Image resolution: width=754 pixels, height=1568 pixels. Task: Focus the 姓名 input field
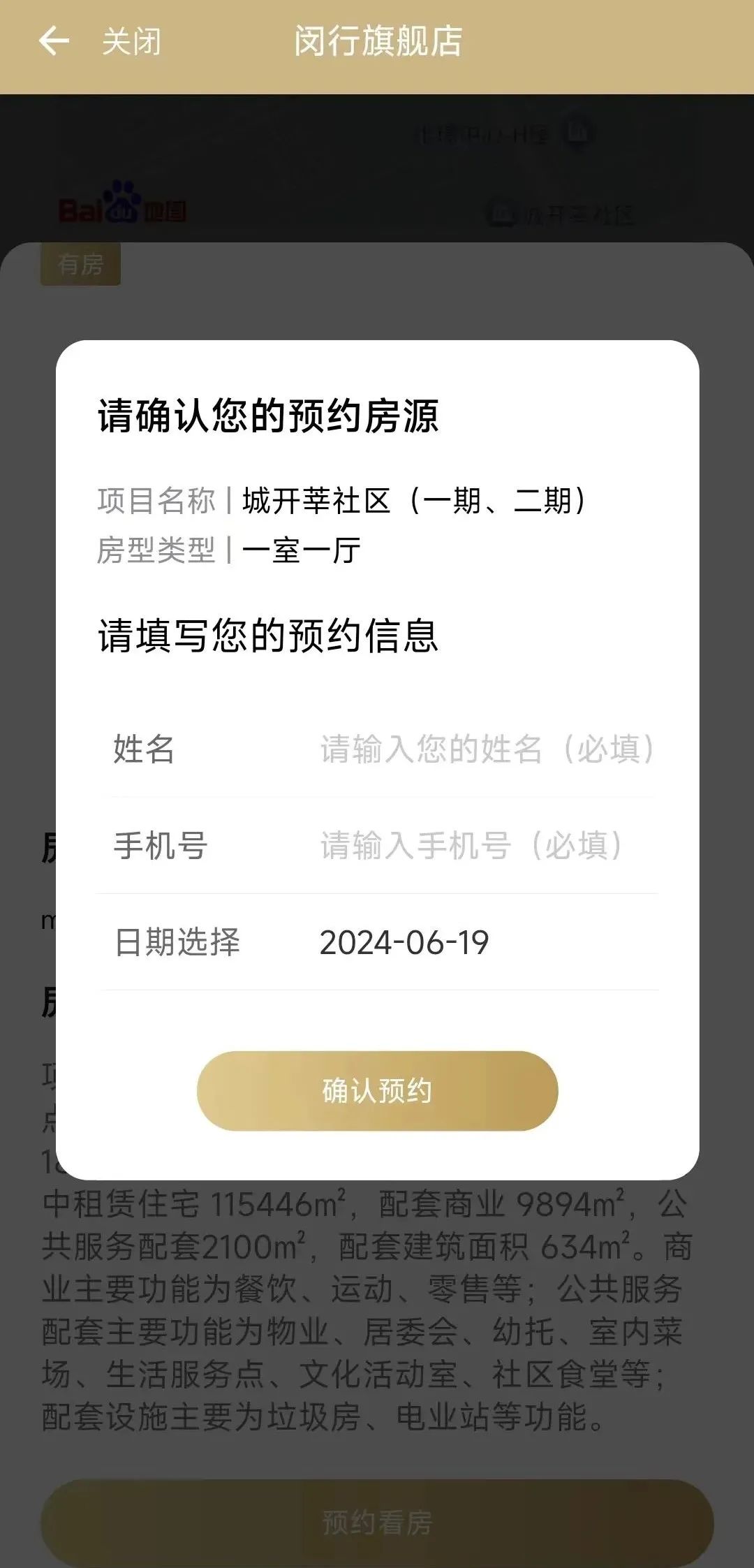pyautogui.click(x=486, y=749)
